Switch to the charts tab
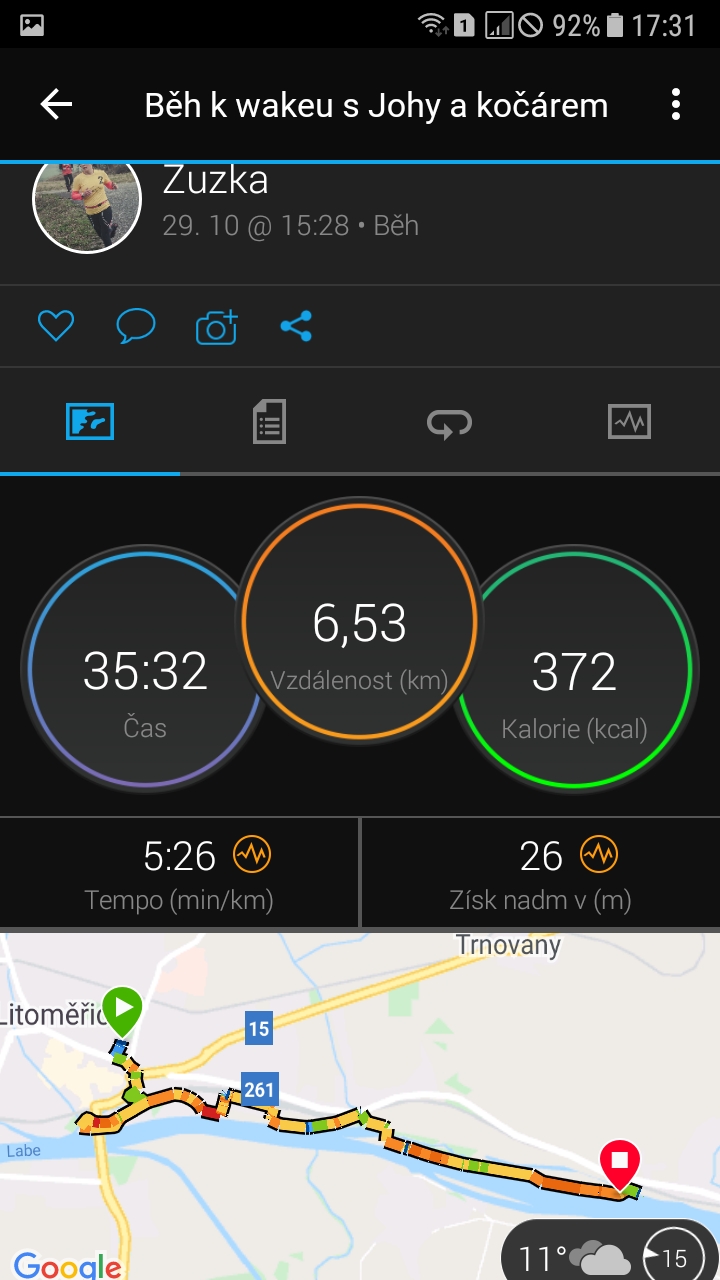This screenshot has height=1280, width=720. pos(629,422)
